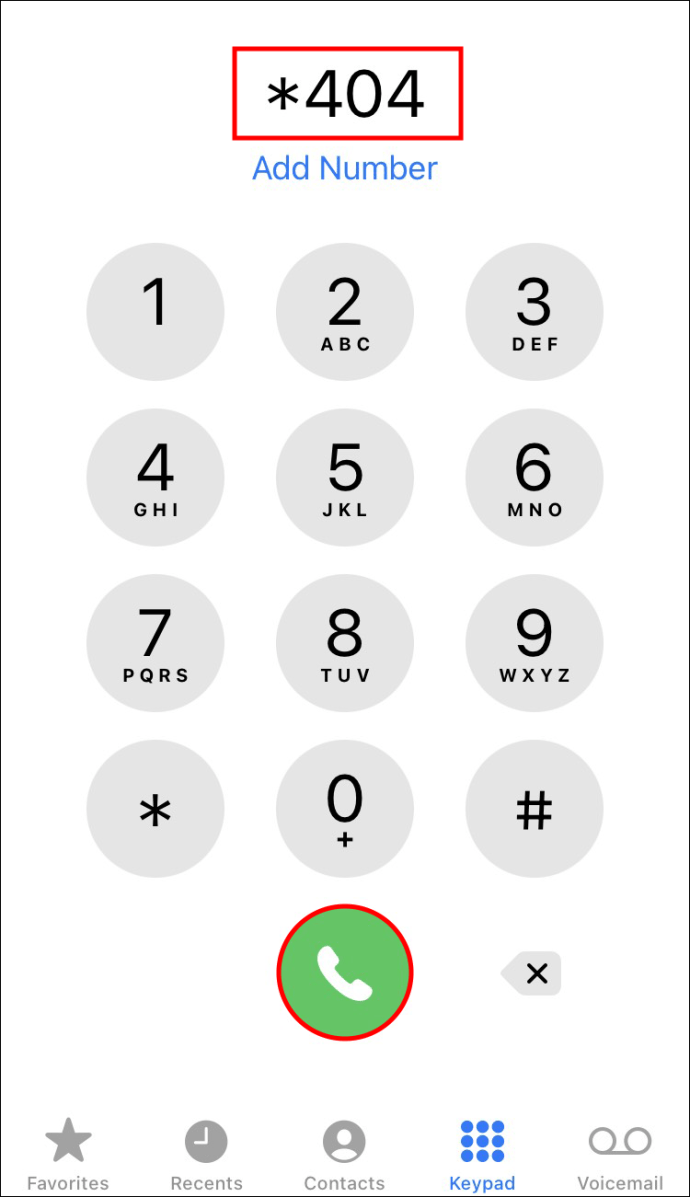
Task: Tap the Add Number link
Action: click(344, 168)
